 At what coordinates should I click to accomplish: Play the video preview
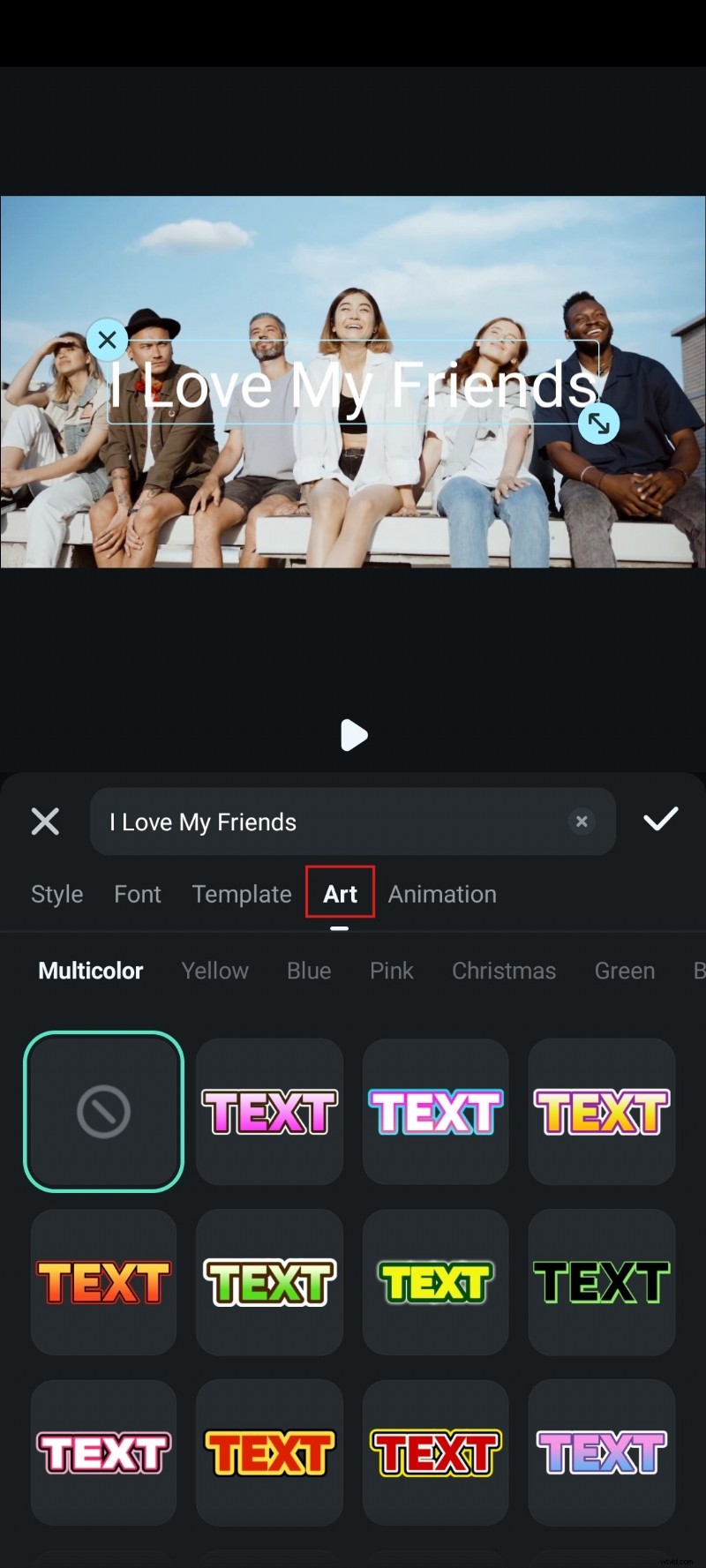(353, 734)
